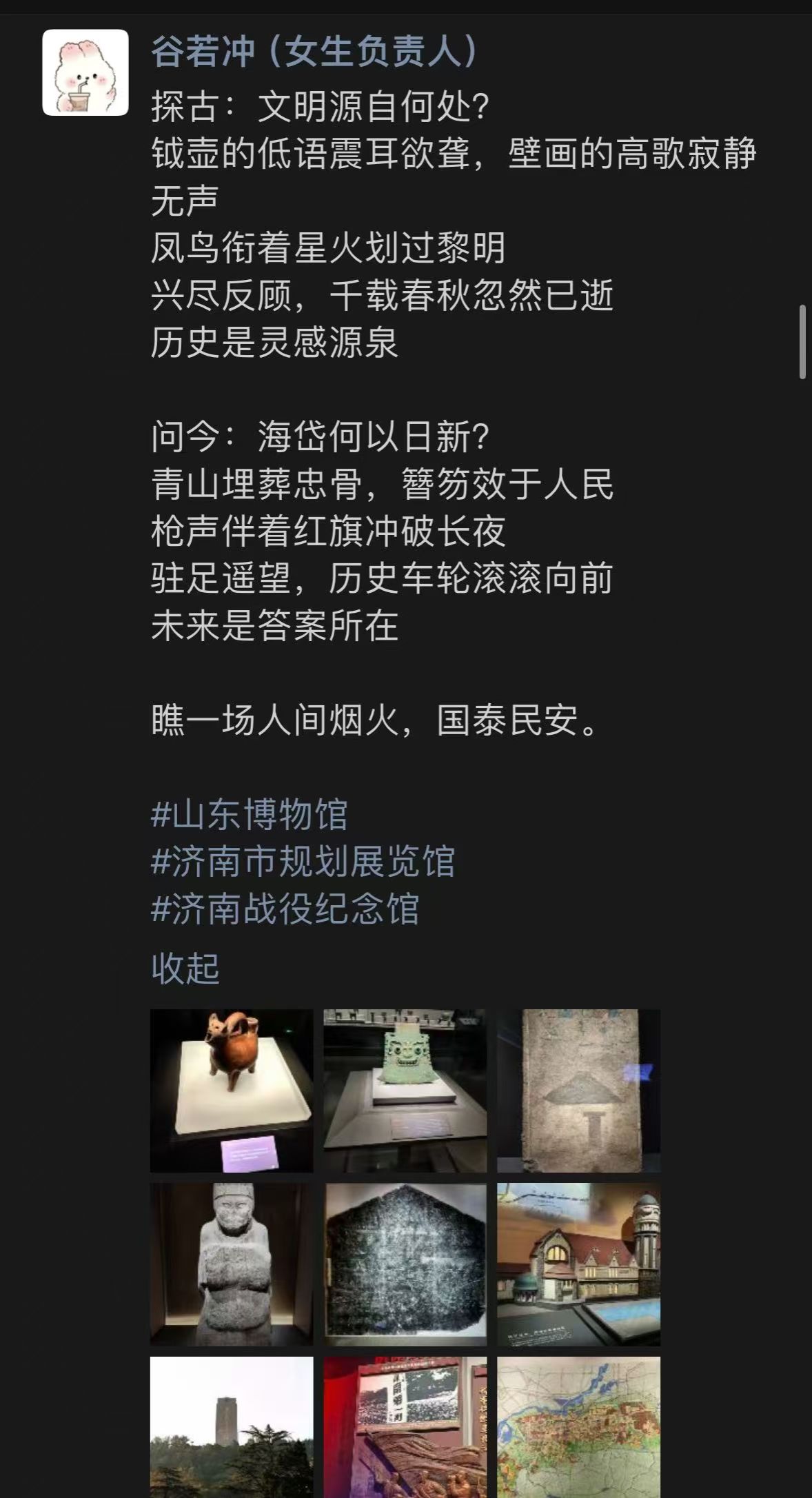812x1498 pixels.
Task: Collapse the post with 收起
Action: pos(185,968)
